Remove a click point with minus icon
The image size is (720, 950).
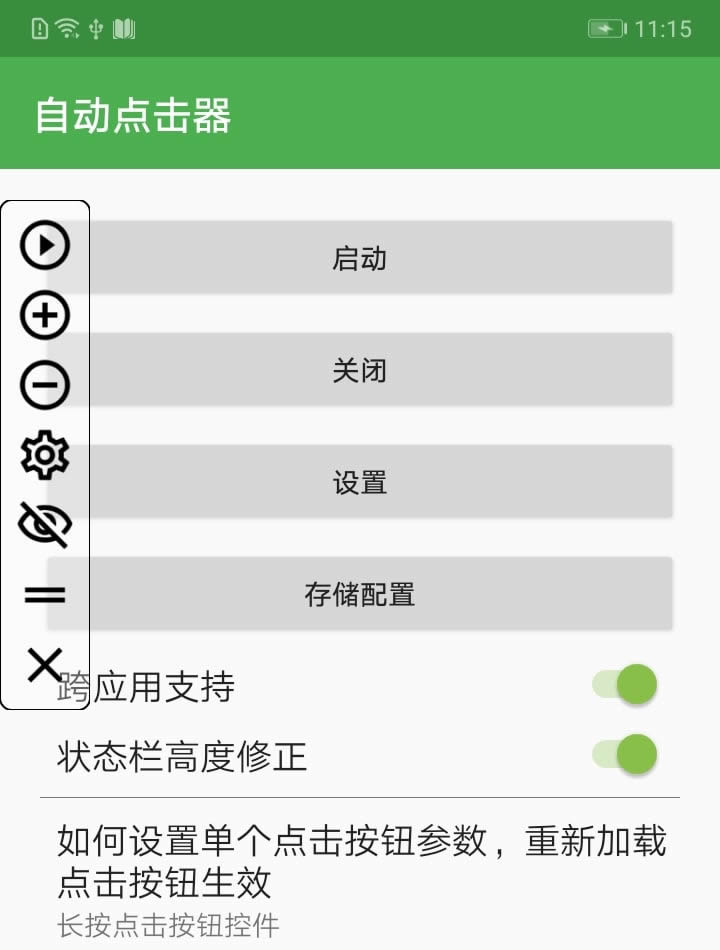point(45,386)
